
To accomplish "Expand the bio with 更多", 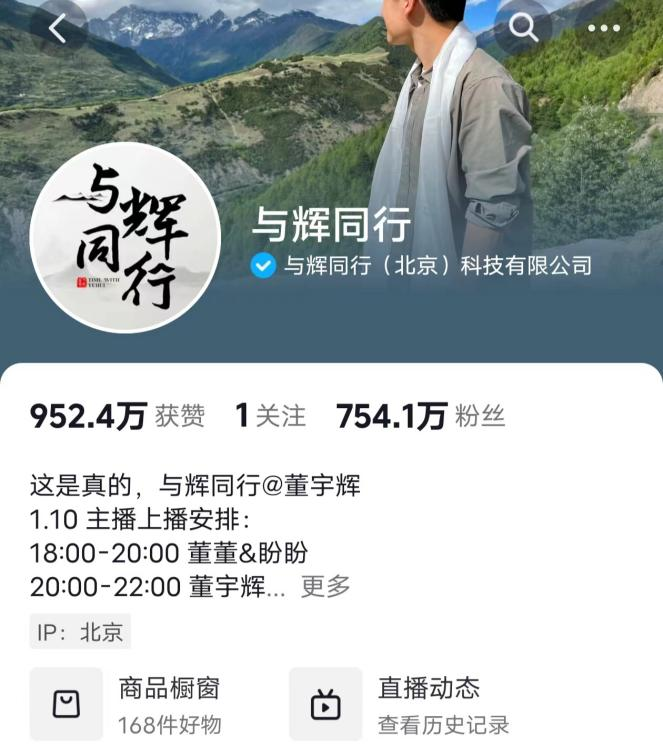I will pos(326,587).
